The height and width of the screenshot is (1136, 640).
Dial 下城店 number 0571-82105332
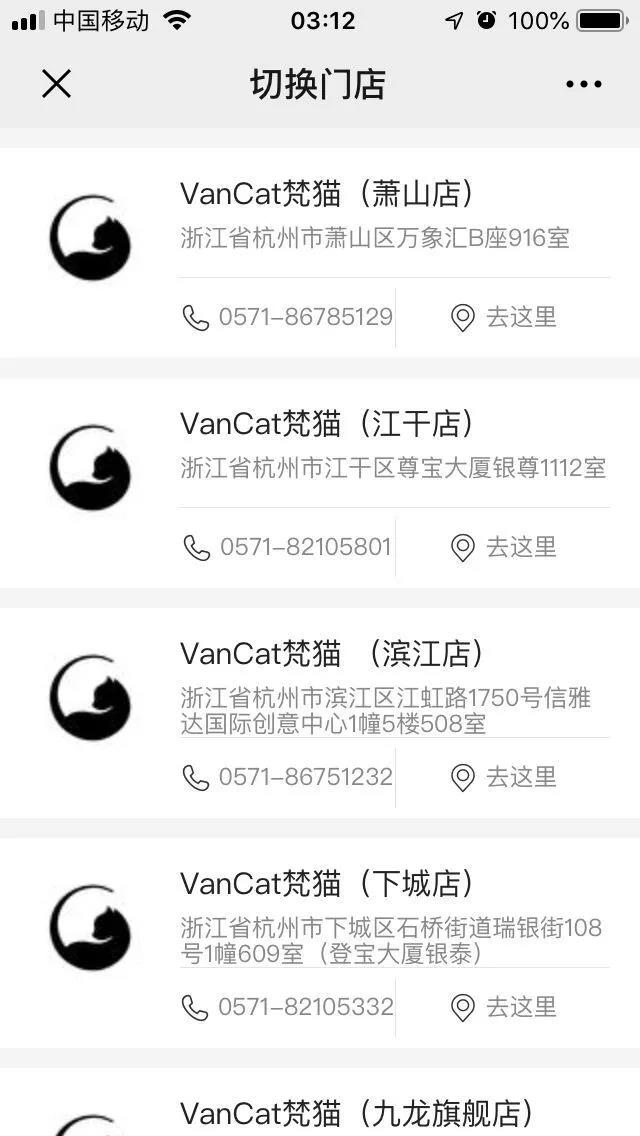pos(287,1007)
